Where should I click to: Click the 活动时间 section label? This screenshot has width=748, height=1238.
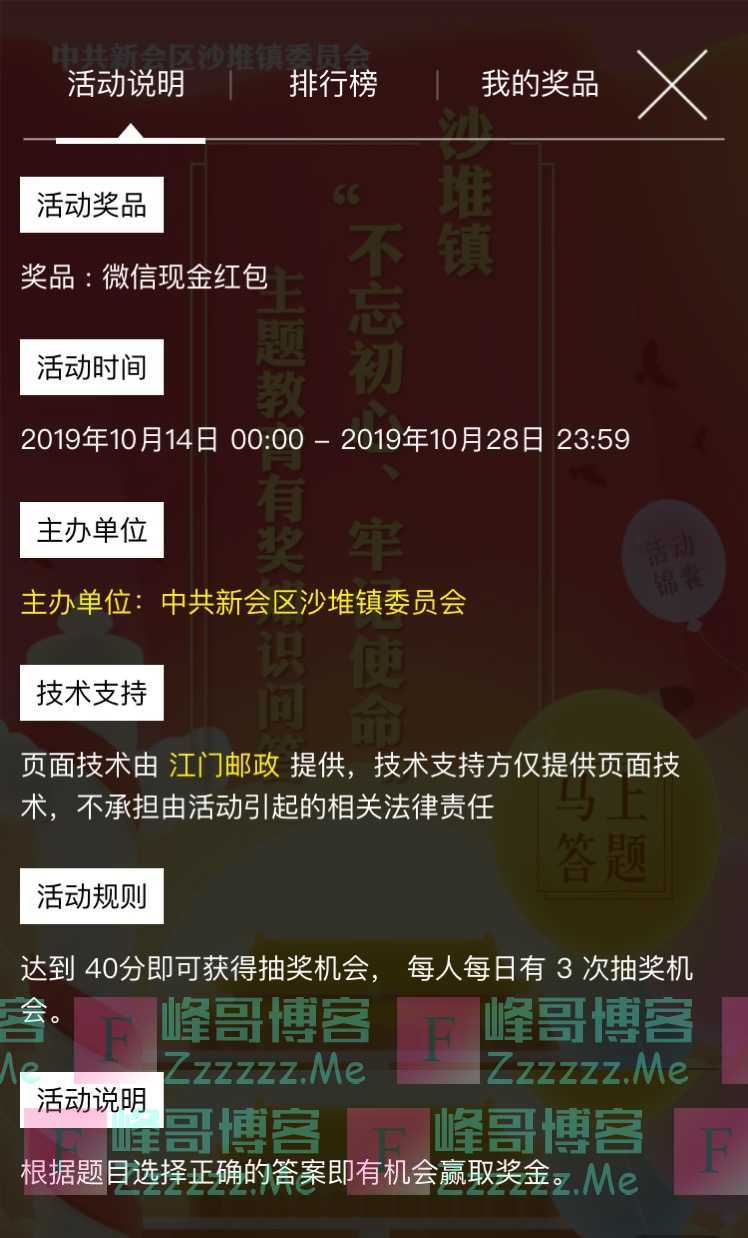tap(91, 367)
